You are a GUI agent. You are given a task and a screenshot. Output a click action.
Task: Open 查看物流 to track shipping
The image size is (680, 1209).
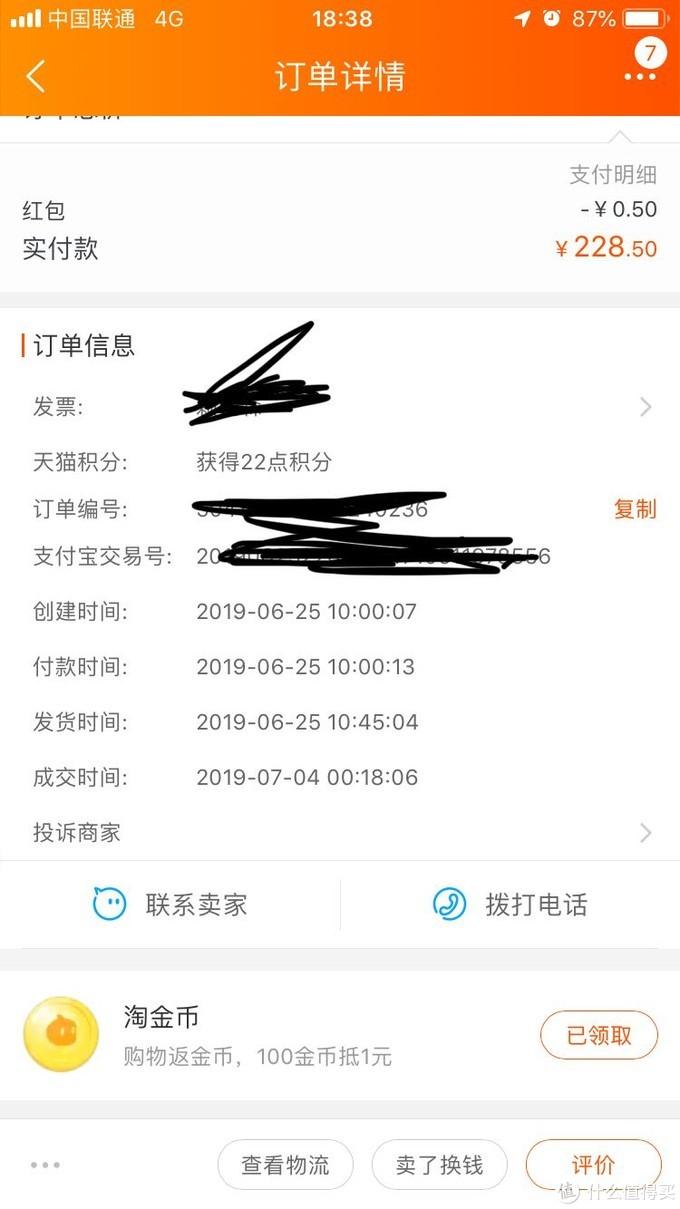[285, 1165]
